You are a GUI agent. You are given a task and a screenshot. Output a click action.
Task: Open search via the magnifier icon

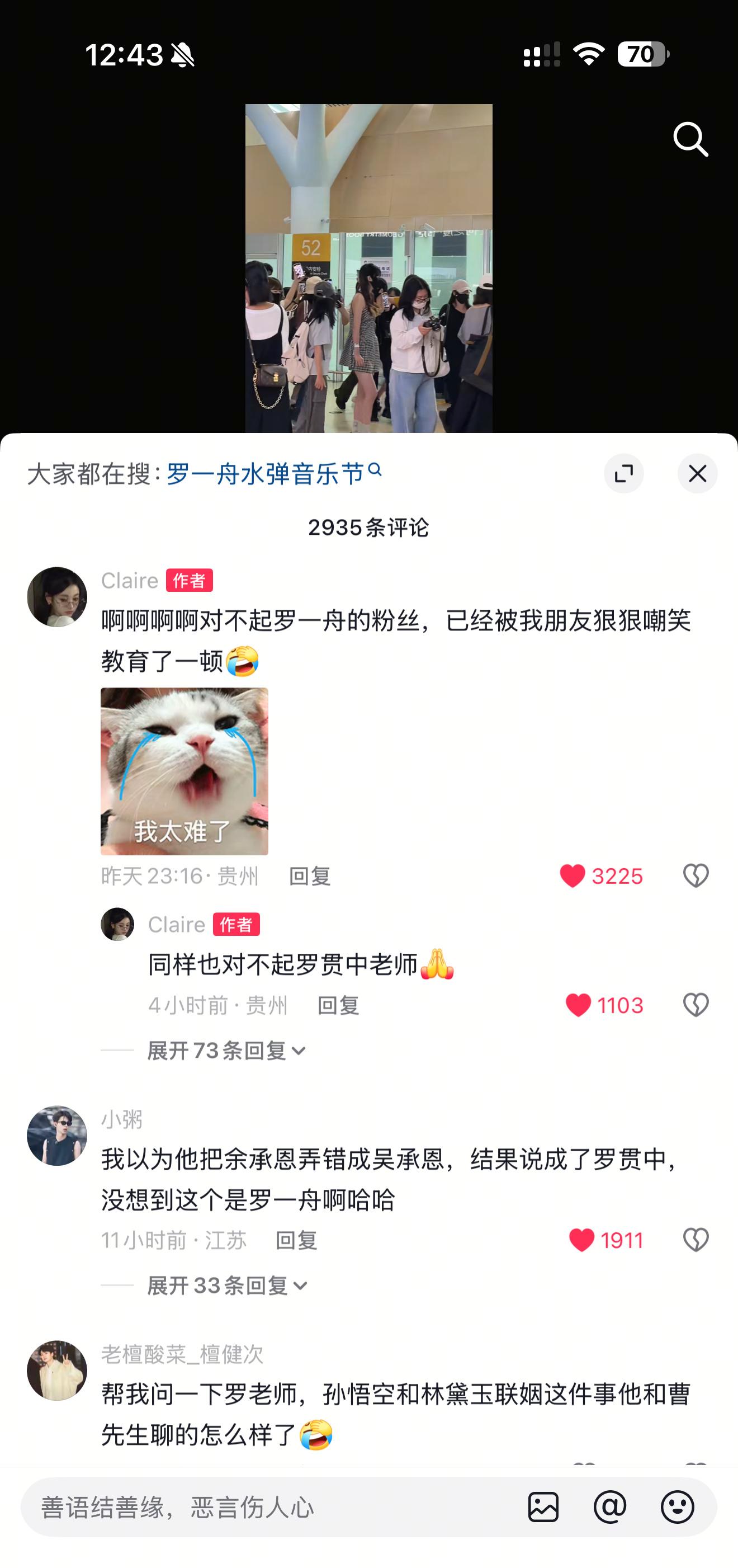point(690,139)
